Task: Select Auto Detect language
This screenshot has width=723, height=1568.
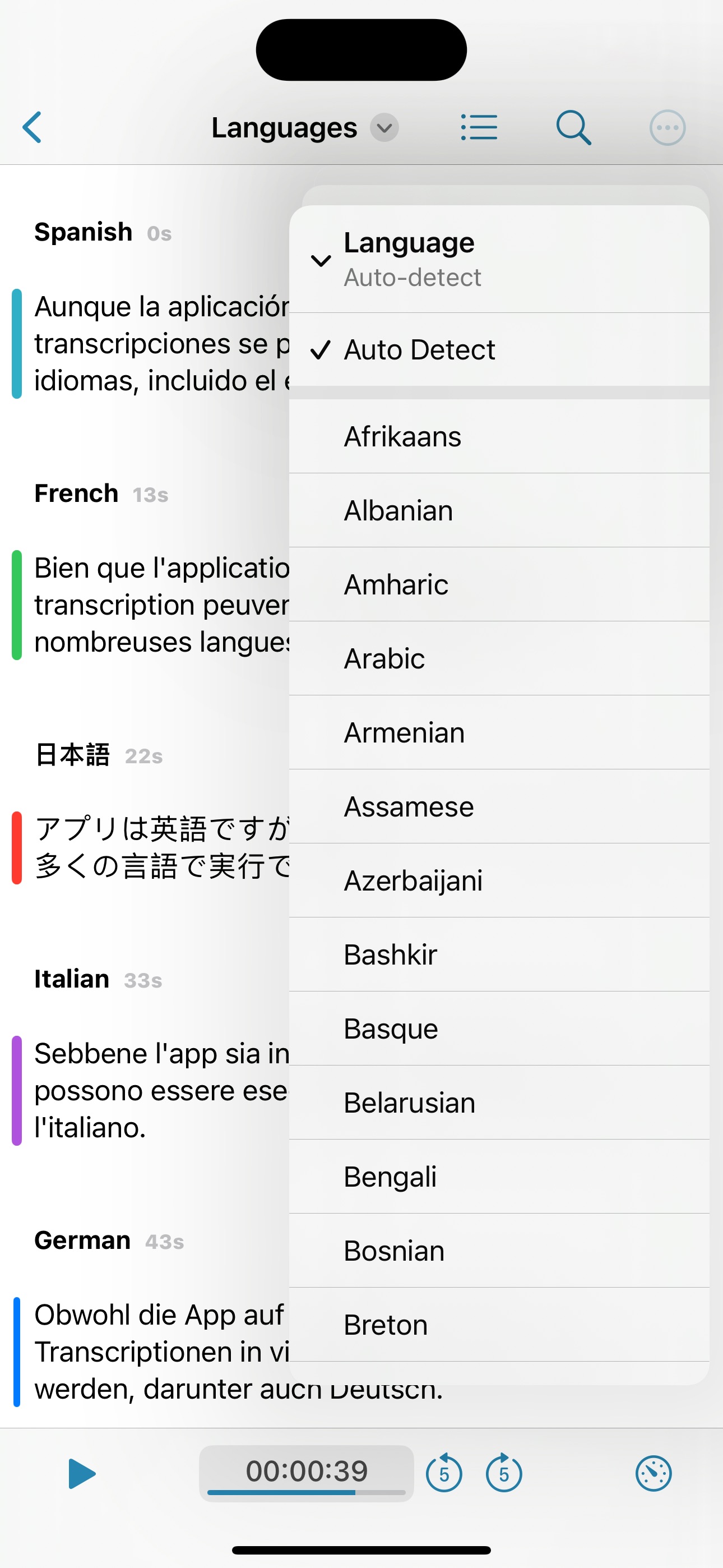Action: point(499,349)
